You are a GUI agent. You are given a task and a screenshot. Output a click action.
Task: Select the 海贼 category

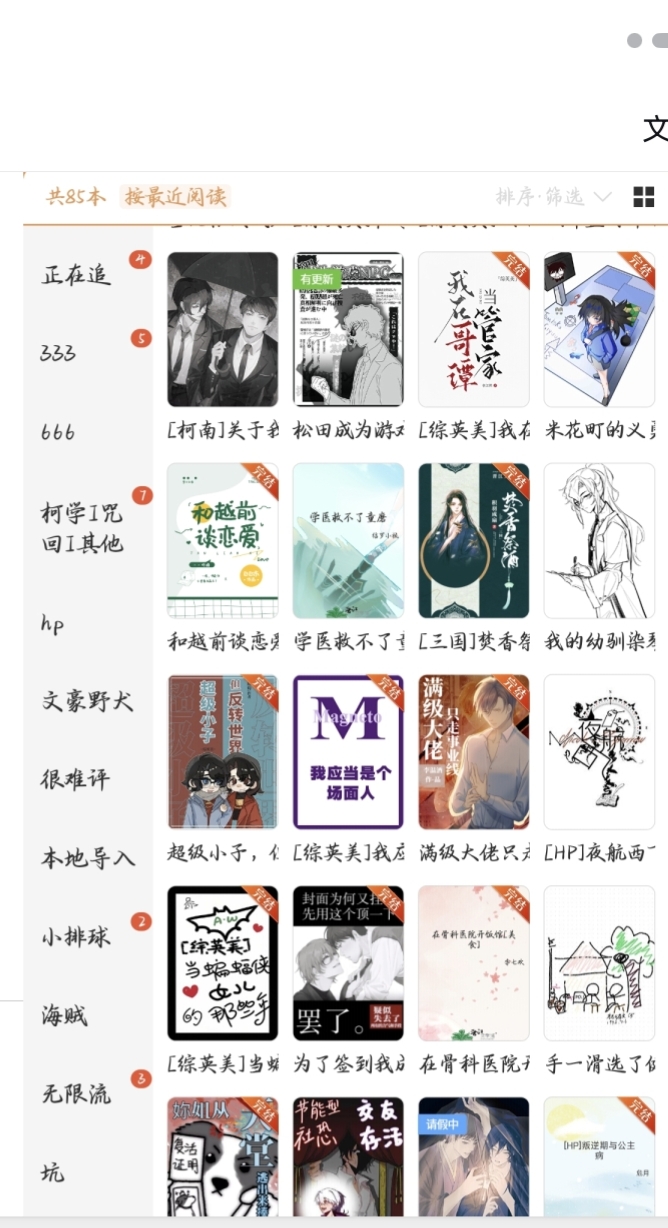tap(64, 1016)
